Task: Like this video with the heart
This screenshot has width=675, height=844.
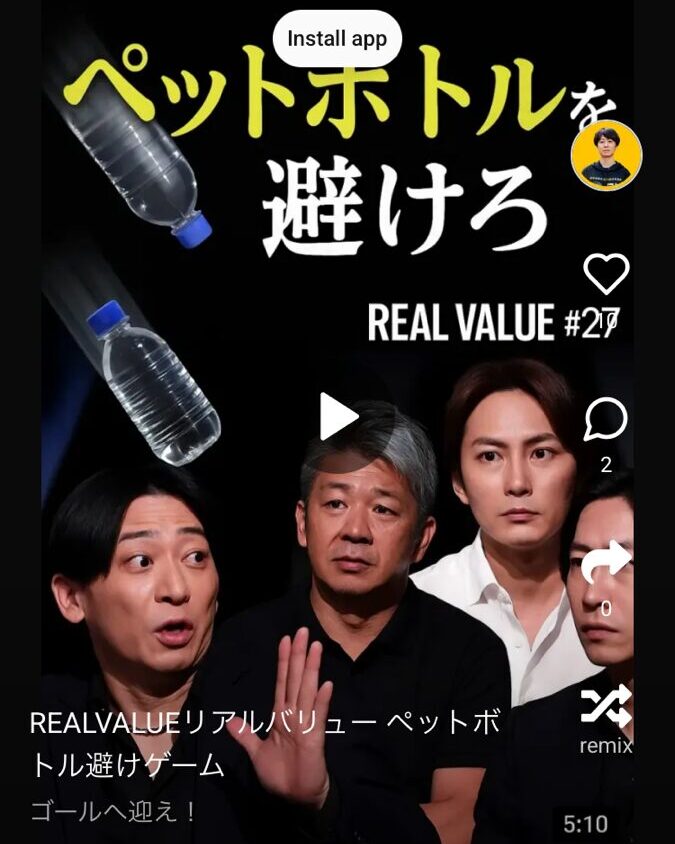Action: click(x=606, y=275)
